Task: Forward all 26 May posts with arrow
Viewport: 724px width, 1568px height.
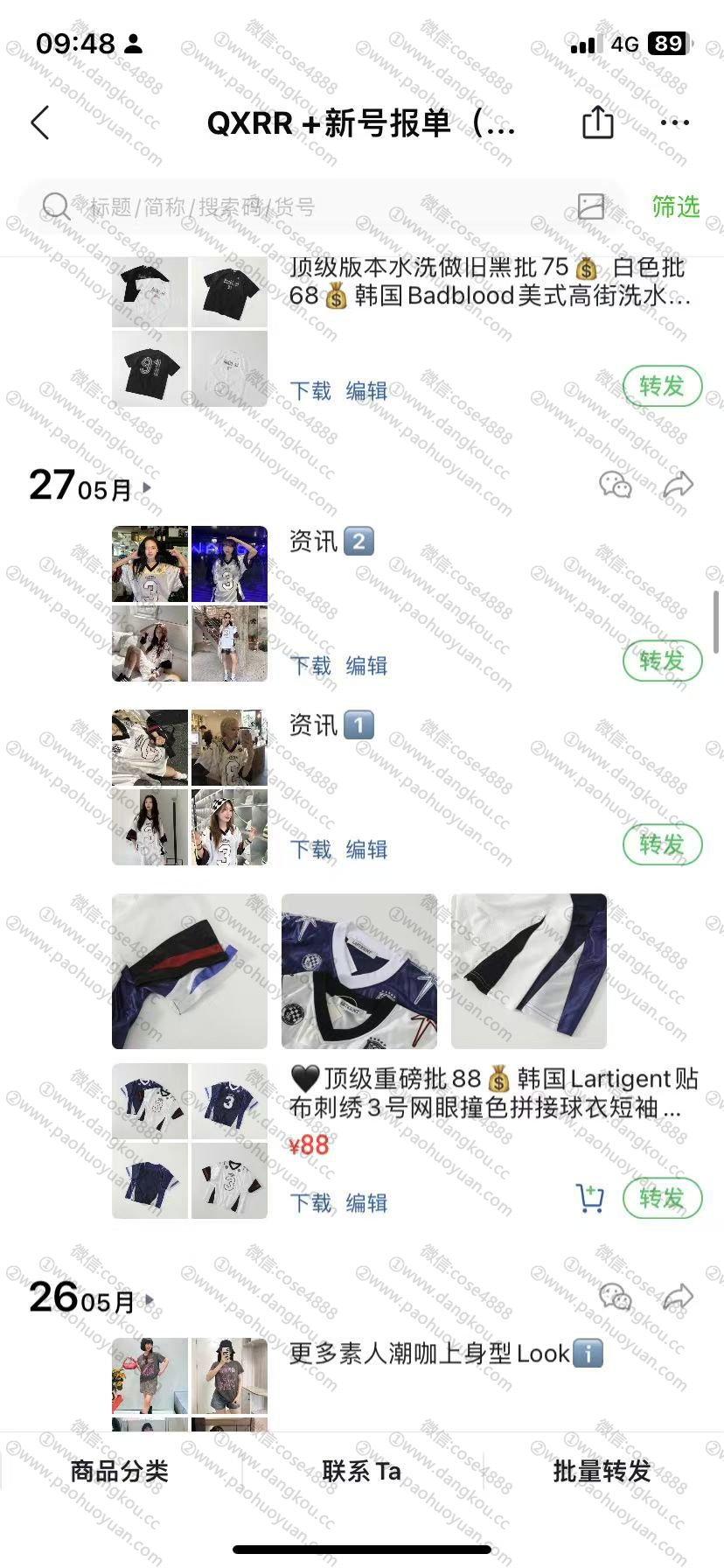Action: coord(678,1297)
